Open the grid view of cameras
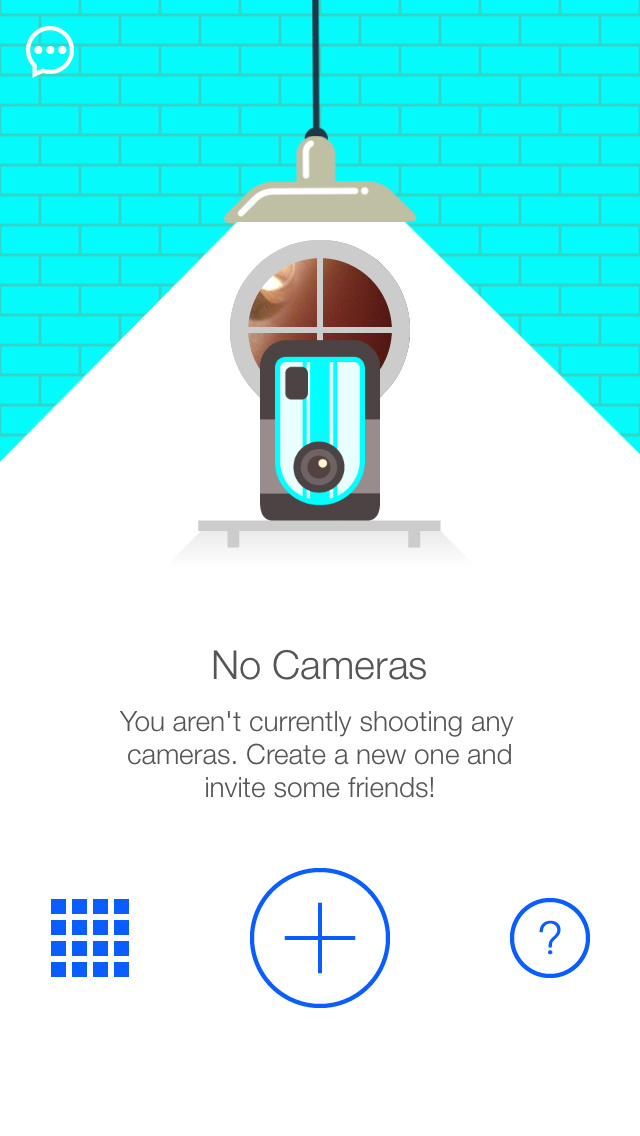Screen dimensions: 640x1136 pyautogui.click(x=90, y=938)
